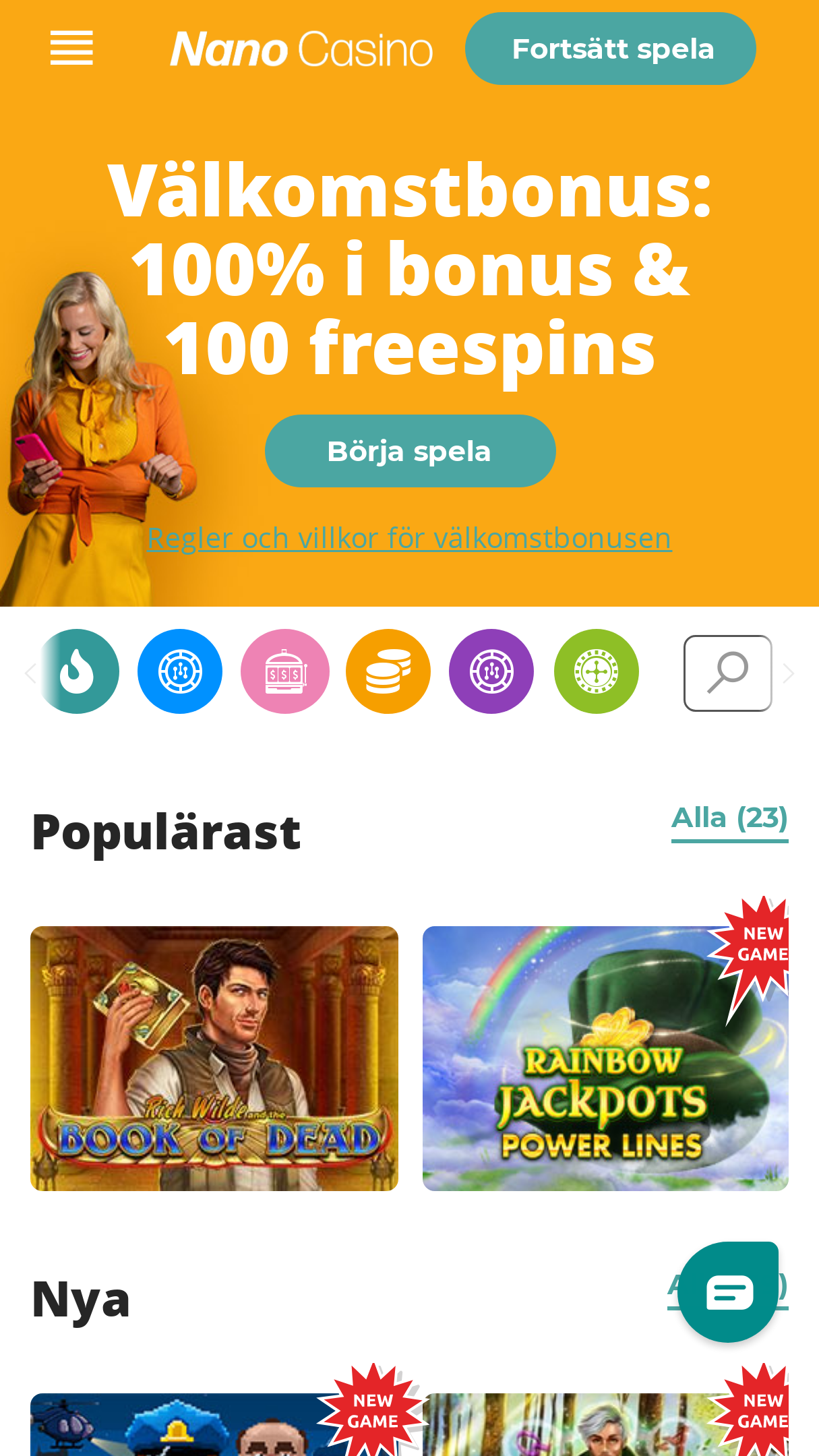The height and width of the screenshot is (1456, 819).
Task: Open Regler och villkor för välkomstbonusen link
Action: pyautogui.click(x=409, y=538)
